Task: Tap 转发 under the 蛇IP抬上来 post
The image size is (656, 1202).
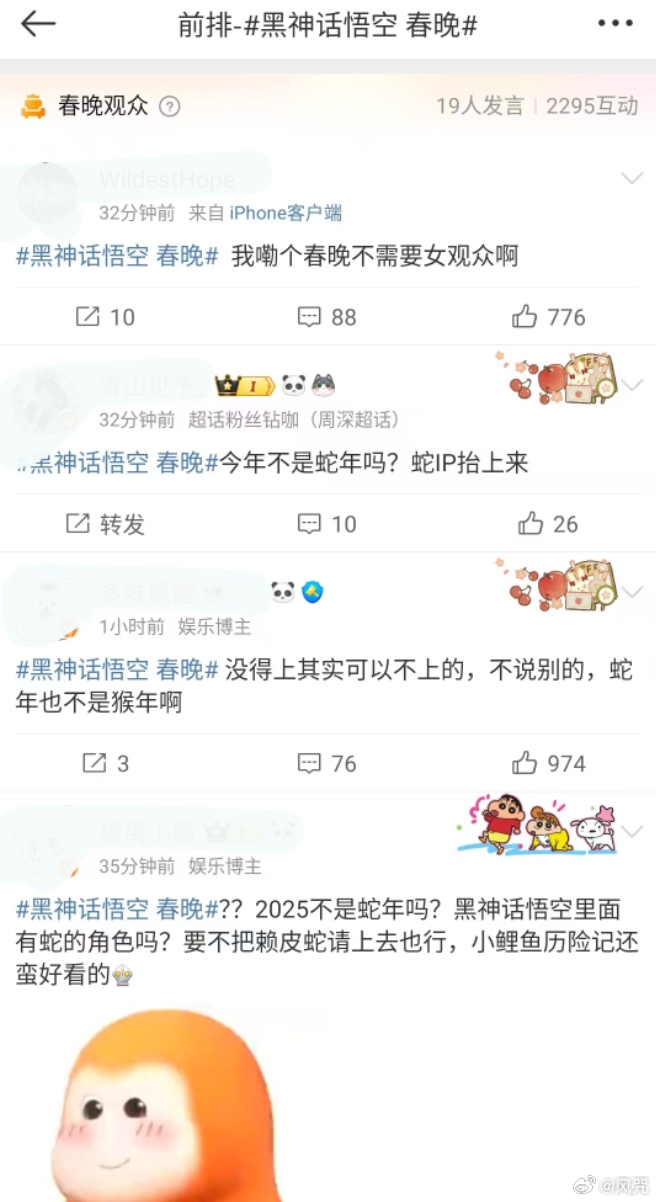Action: pos(105,524)
